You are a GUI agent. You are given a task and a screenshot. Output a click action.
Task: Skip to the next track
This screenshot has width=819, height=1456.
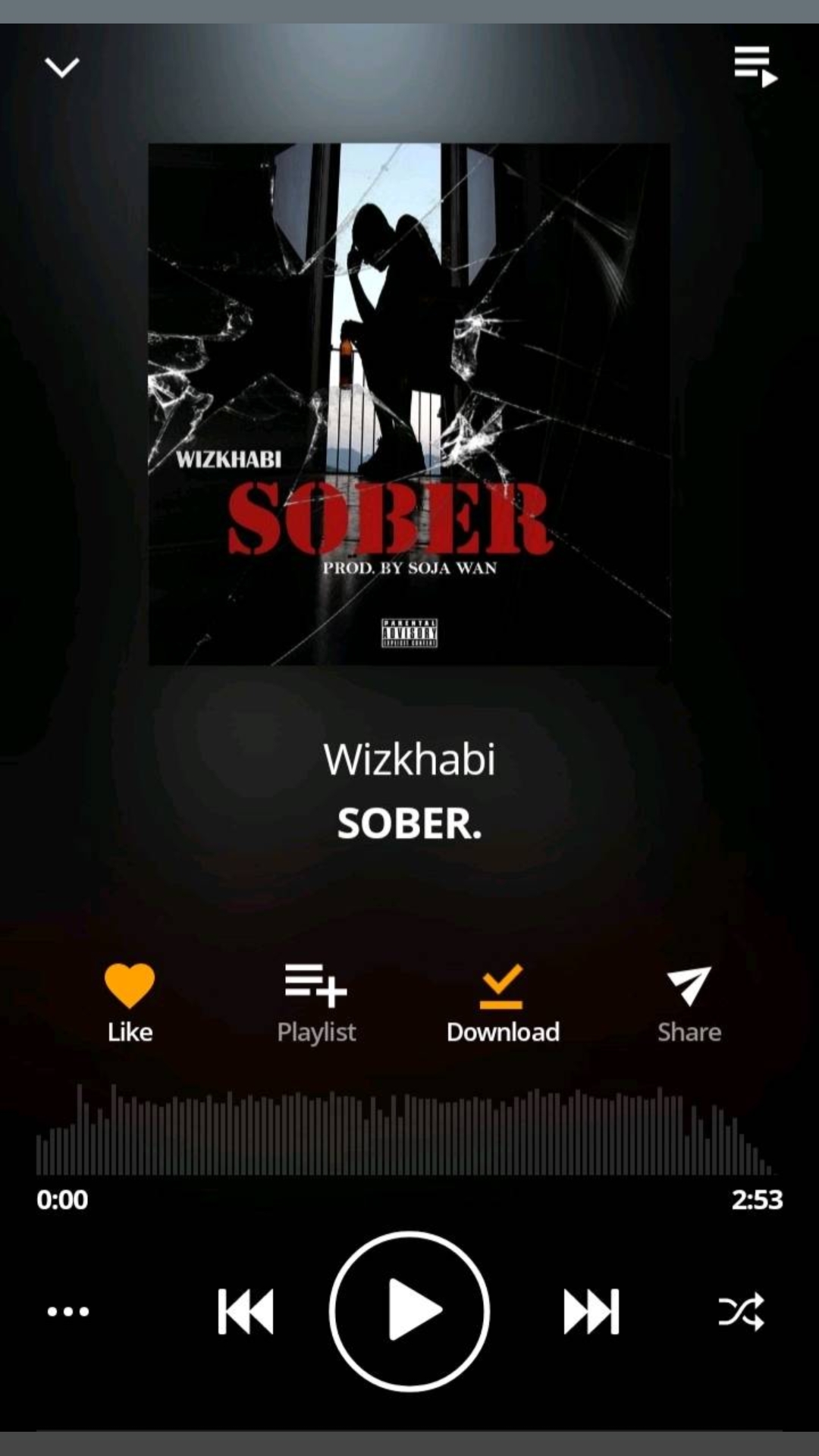[591, 1311]
